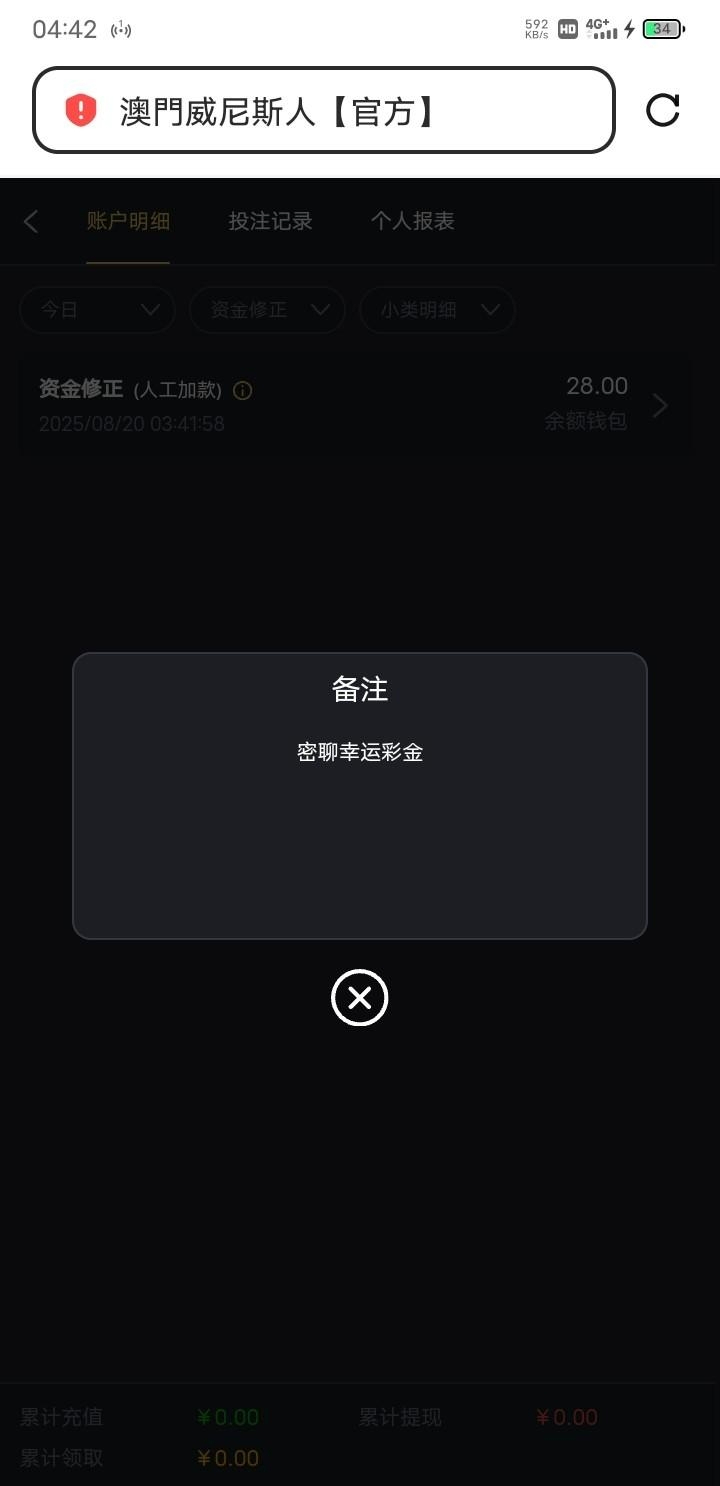This screenshot has width=720, height=1486.
Task: Open the 资金修正 28.00 transaction row
Action: [355, 404]
